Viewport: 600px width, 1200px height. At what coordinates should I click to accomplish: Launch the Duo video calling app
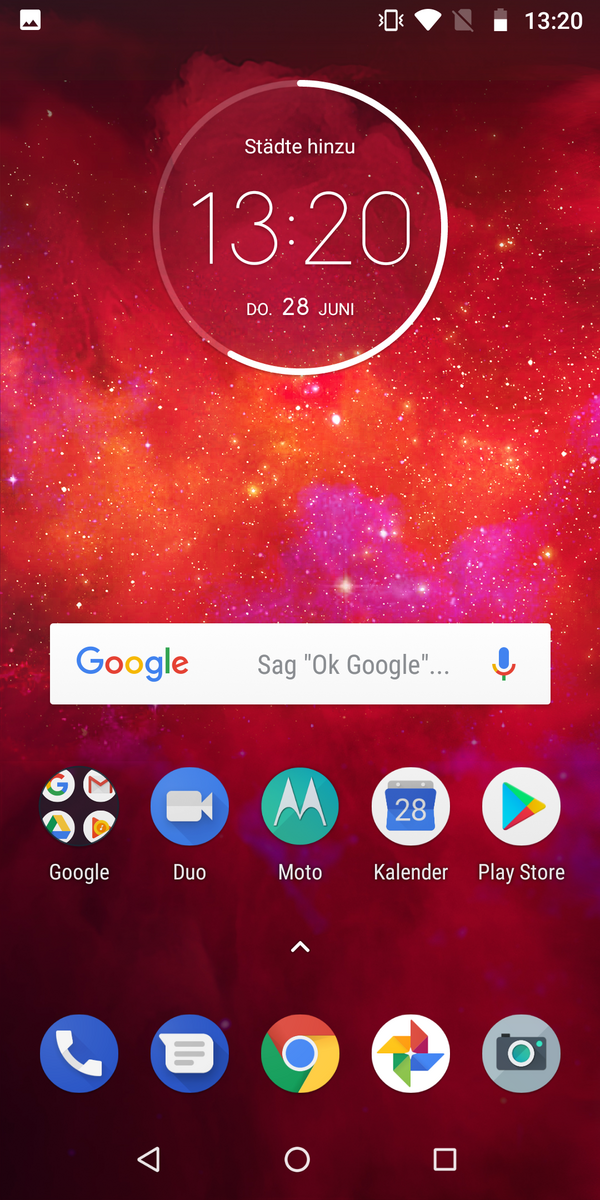pos(190,807)
